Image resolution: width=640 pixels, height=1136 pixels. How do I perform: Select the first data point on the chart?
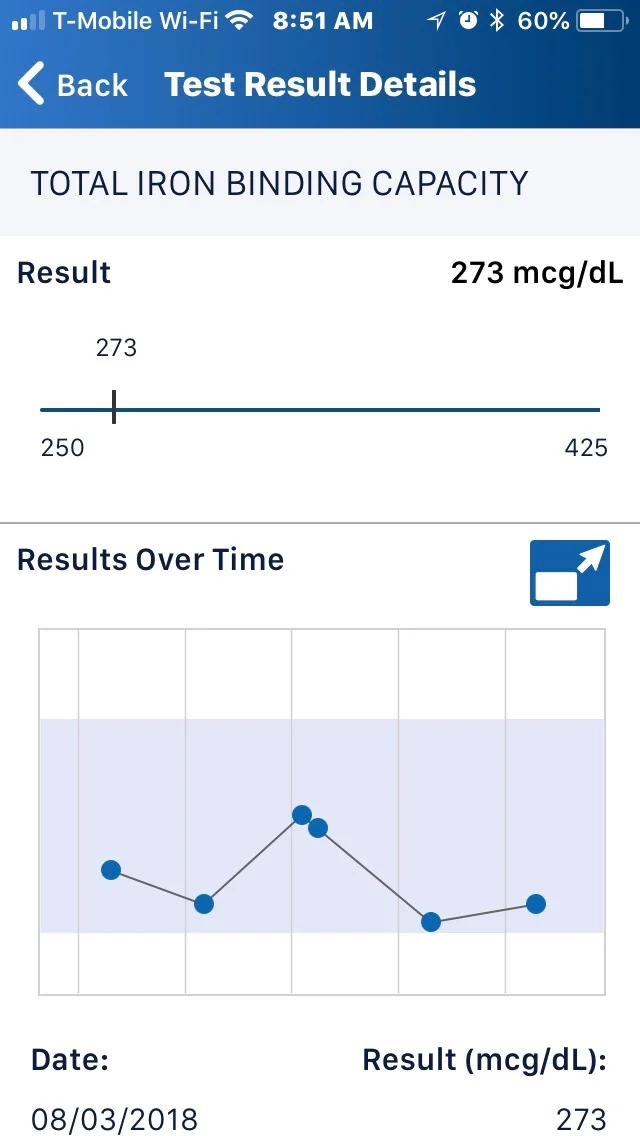coord(111,870)
